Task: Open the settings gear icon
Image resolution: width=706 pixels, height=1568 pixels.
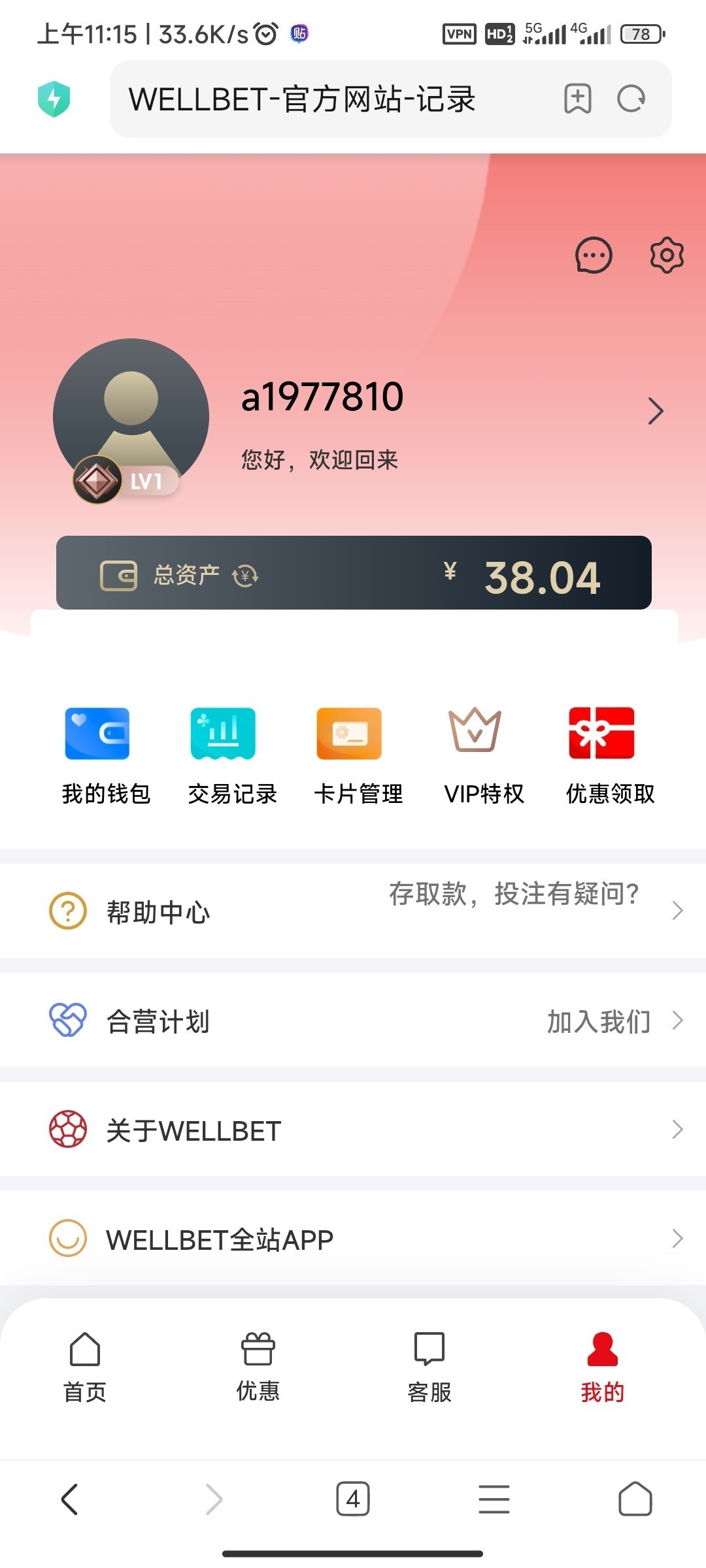Action: pos(666,255)
